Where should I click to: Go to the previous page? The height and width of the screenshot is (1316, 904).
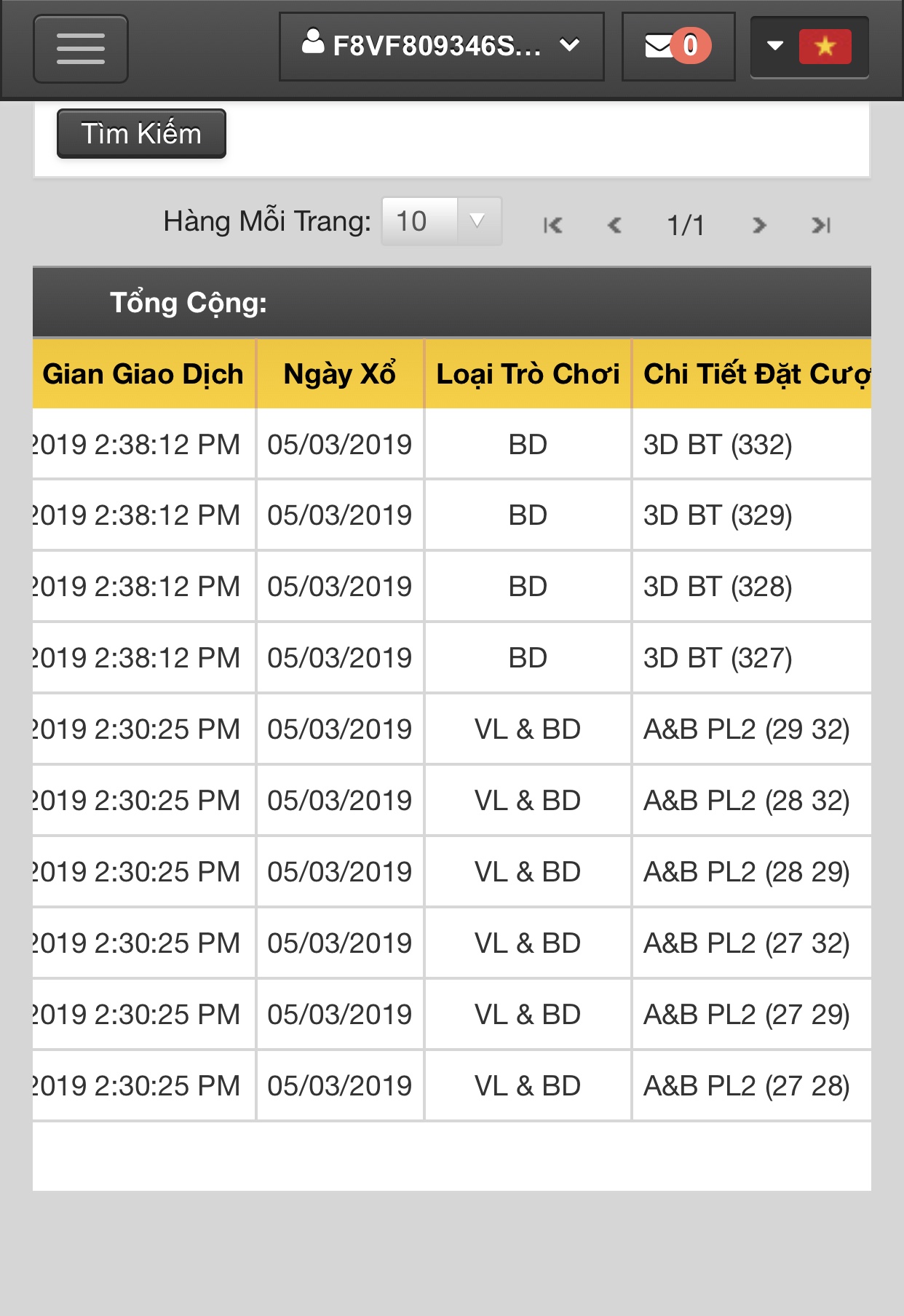tap(614, 226)
